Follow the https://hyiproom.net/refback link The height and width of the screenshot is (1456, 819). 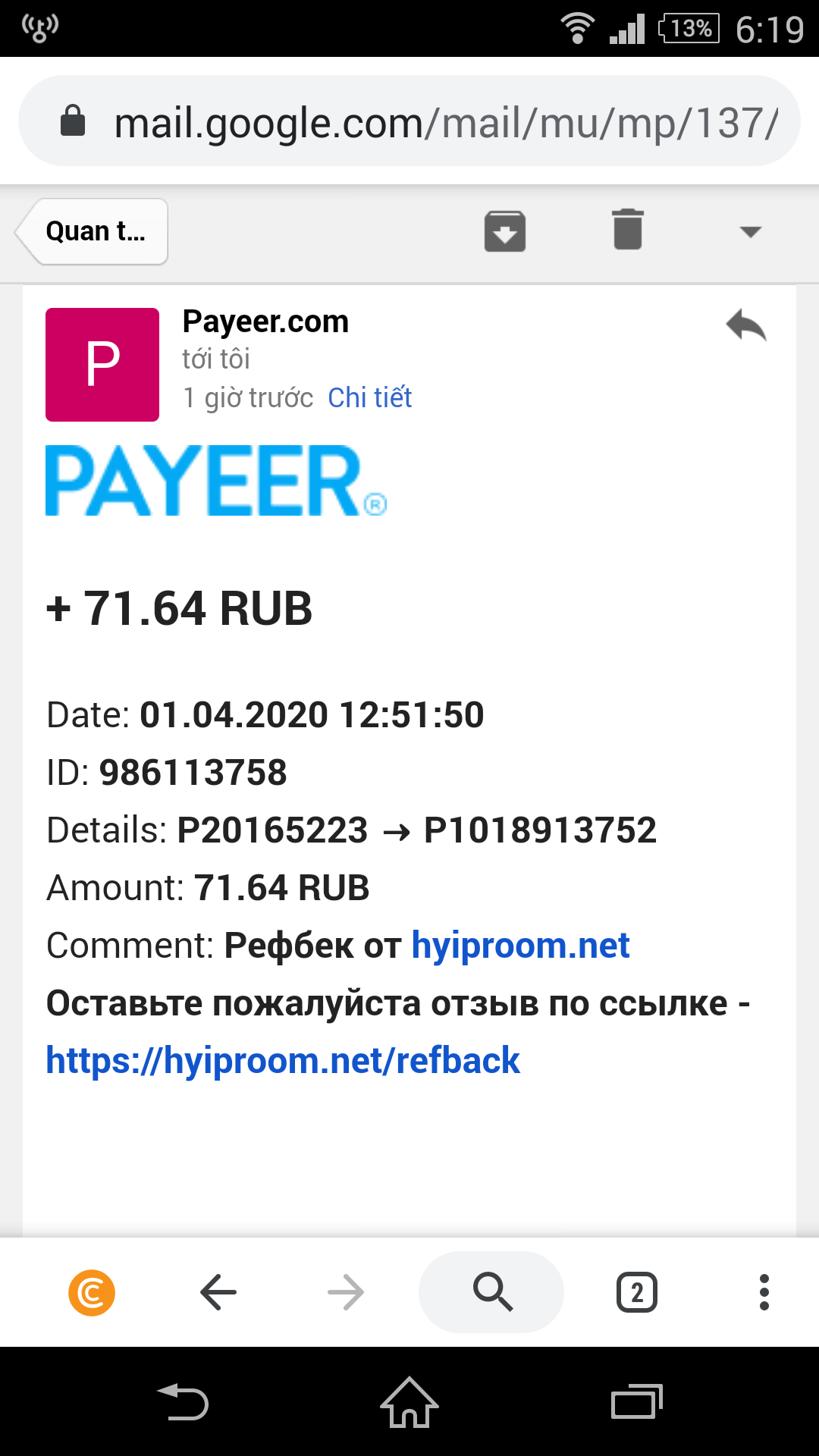tap(283, 1060)
